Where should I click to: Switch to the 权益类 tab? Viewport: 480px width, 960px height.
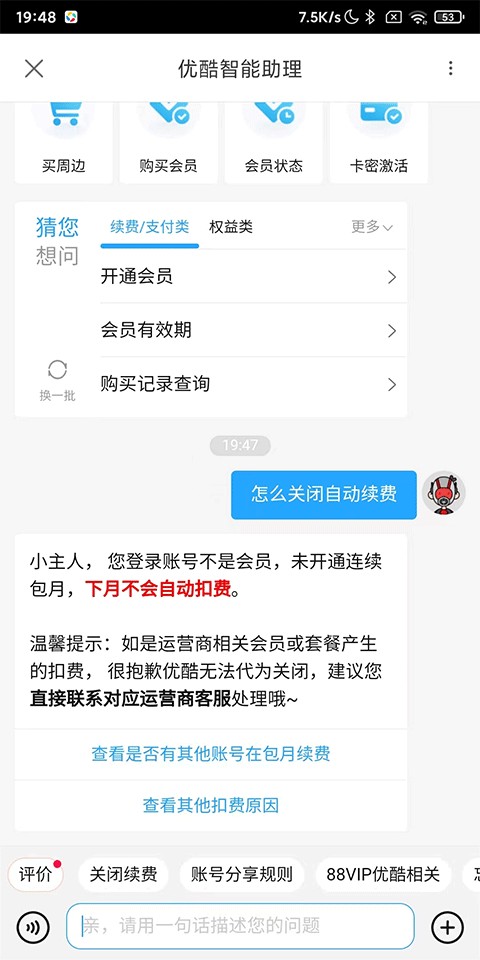tap(231, 227)
